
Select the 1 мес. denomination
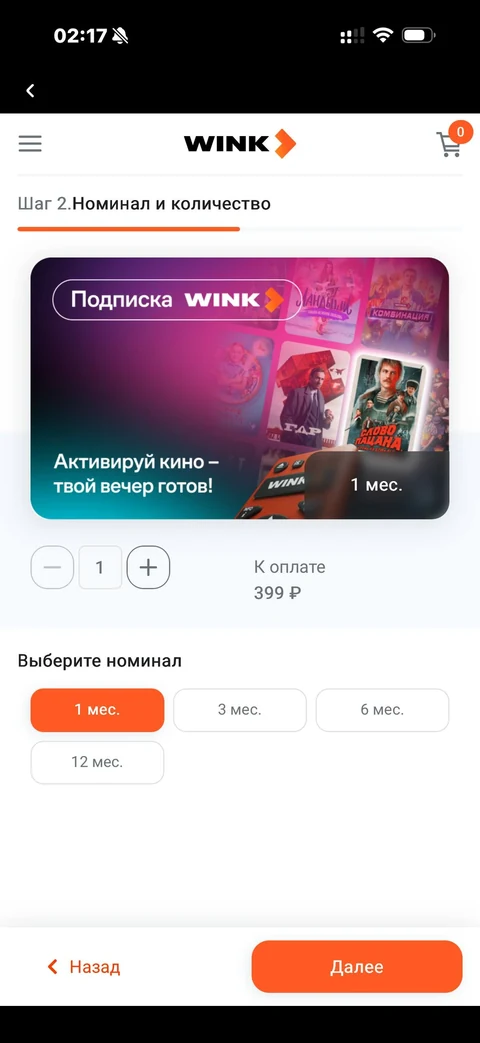pos(97,710)
